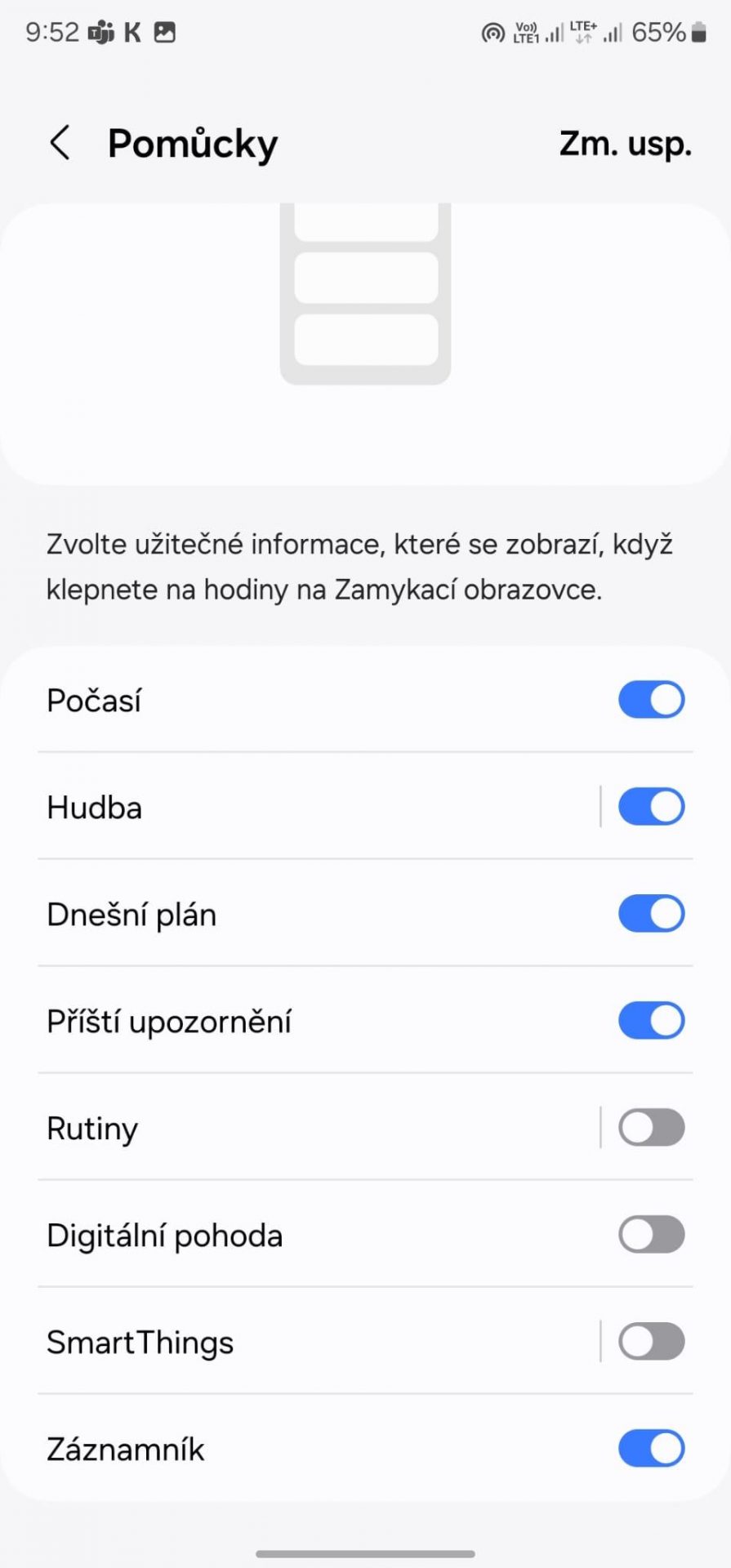
Task: Turn off Záznamník switch
Action: point(651,1449)
